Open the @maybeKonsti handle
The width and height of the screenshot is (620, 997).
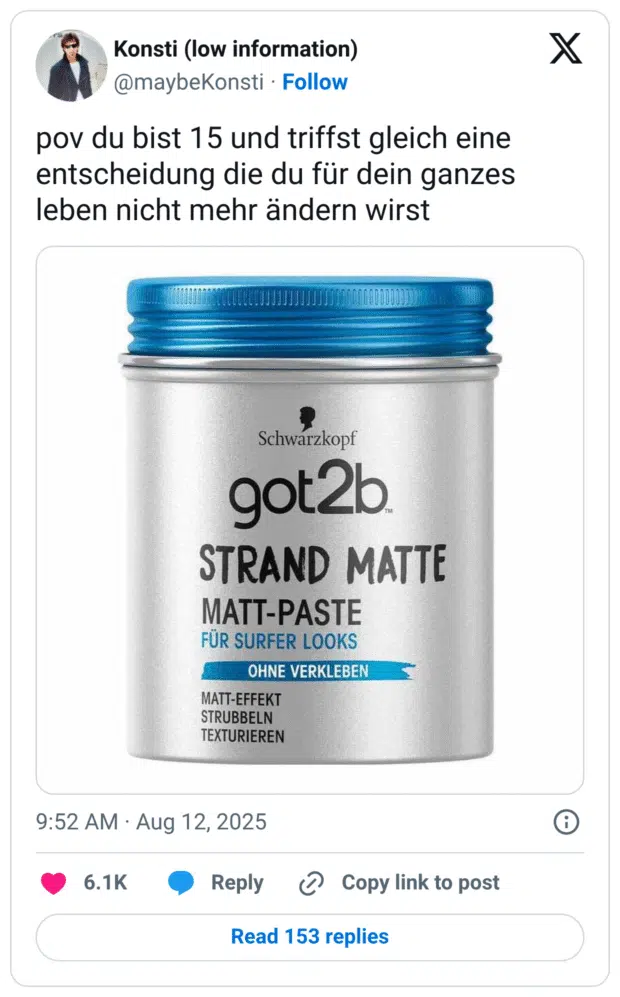coord(189,82)
